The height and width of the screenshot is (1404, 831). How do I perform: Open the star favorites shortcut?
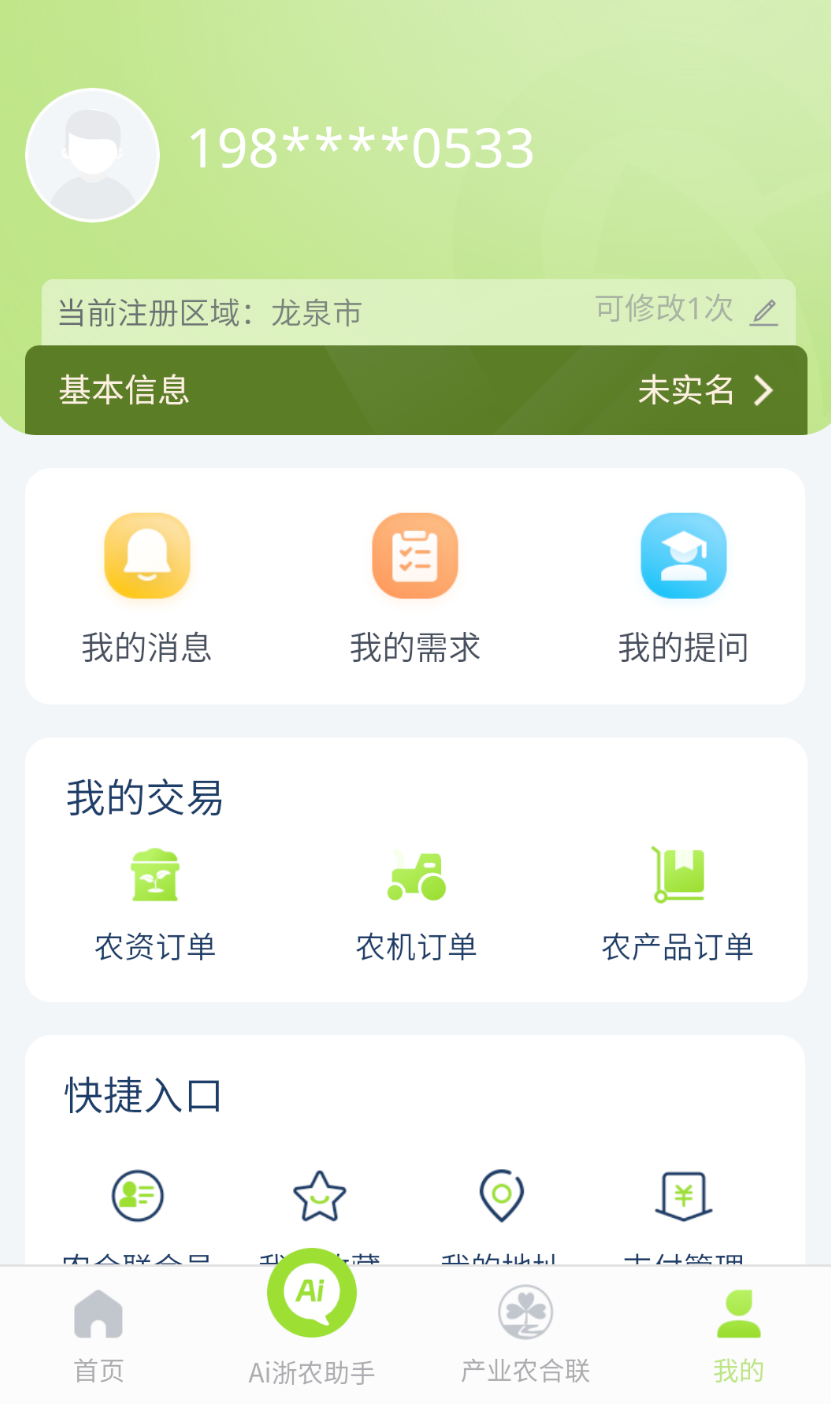(319, 1195)
